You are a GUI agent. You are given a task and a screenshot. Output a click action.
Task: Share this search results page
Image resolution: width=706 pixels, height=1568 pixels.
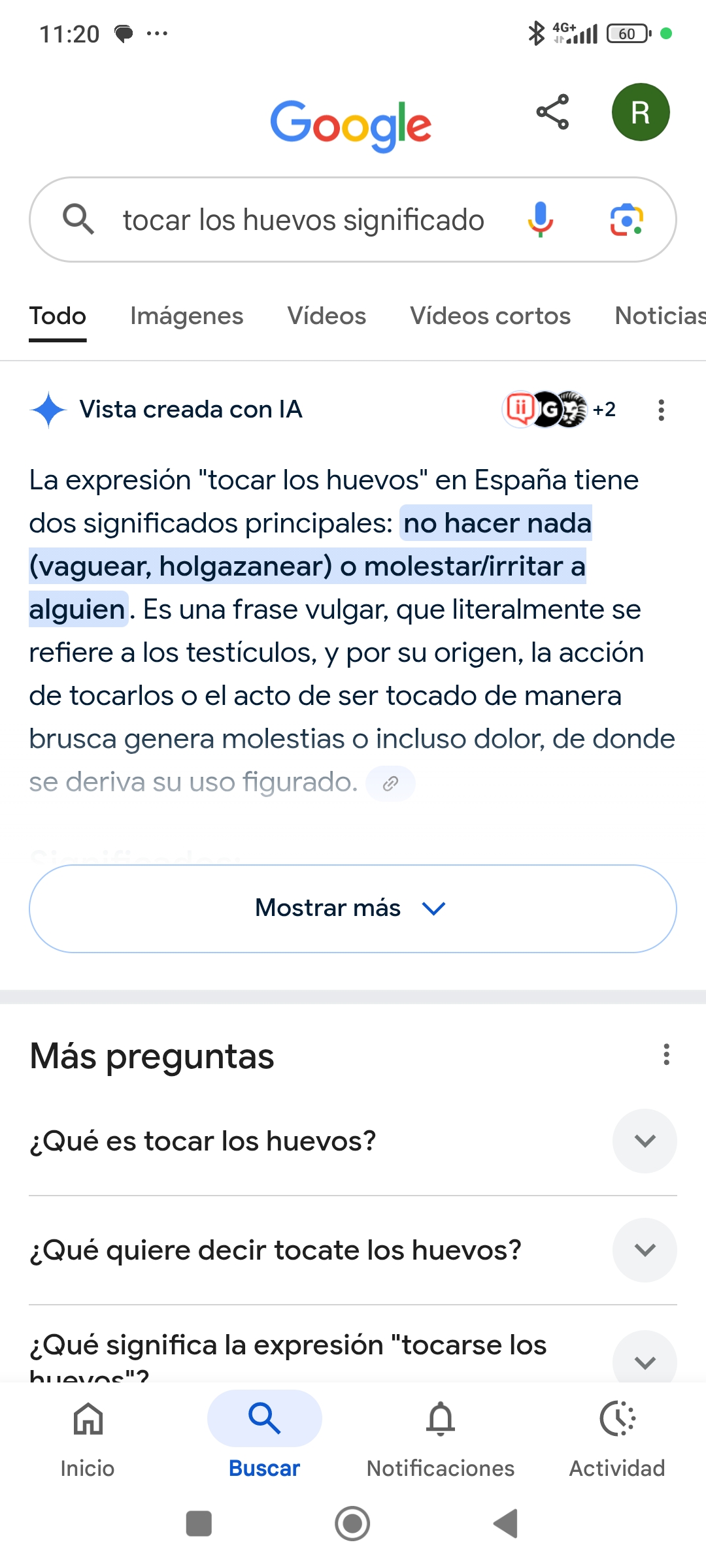(552, 112)
